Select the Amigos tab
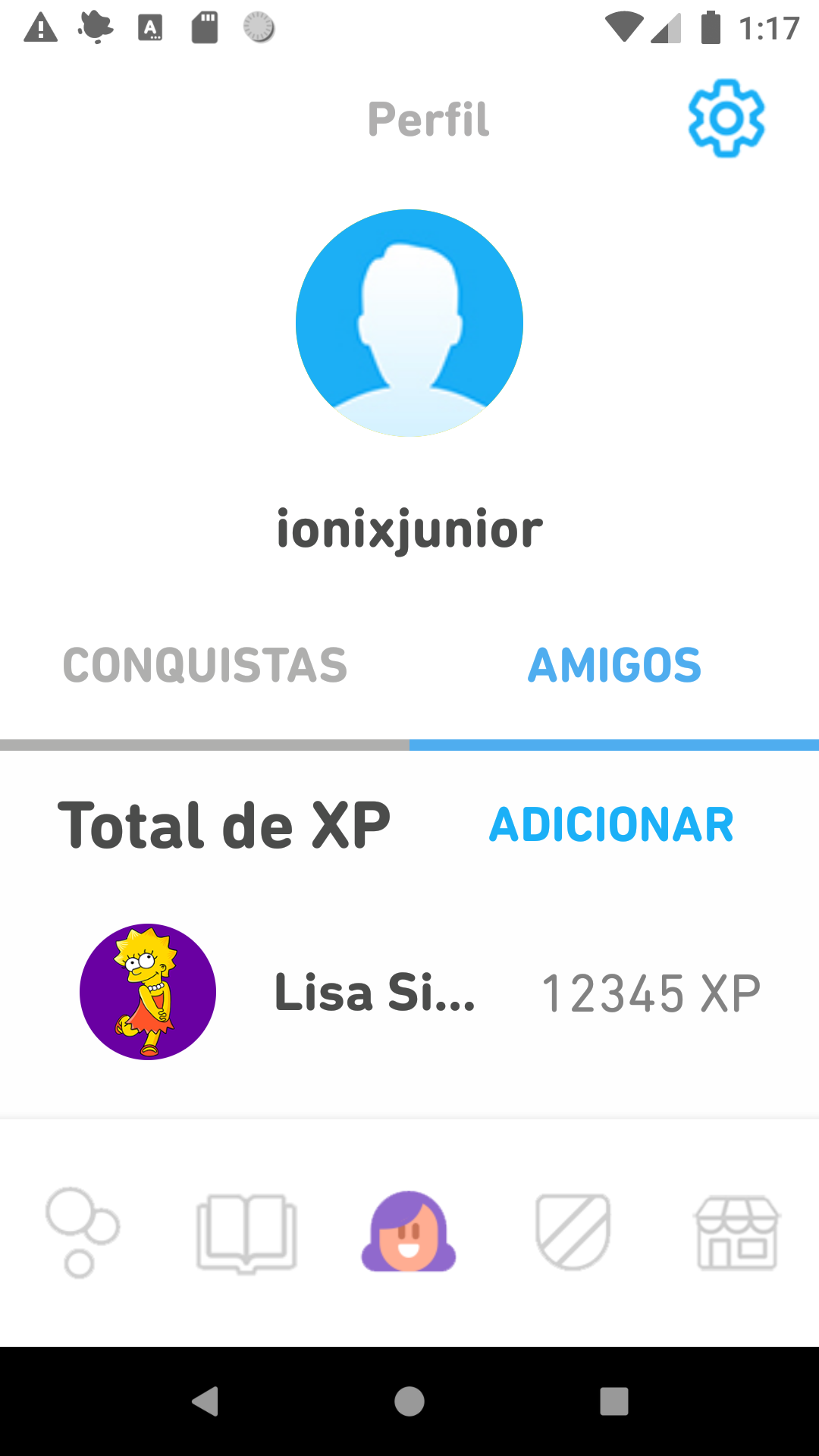This screenshot has height=1456, width=819. pos(614,666)
